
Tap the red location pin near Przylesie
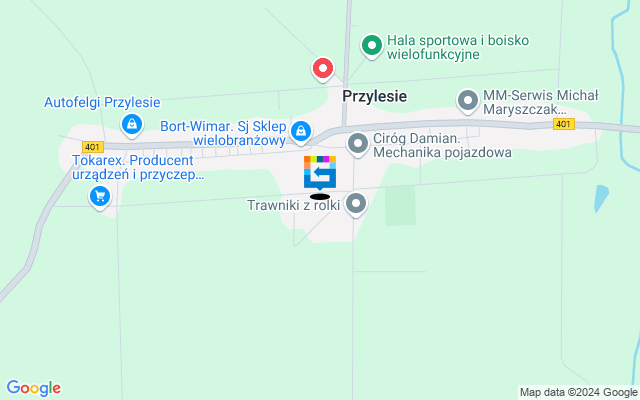click(x=322, y=69)
